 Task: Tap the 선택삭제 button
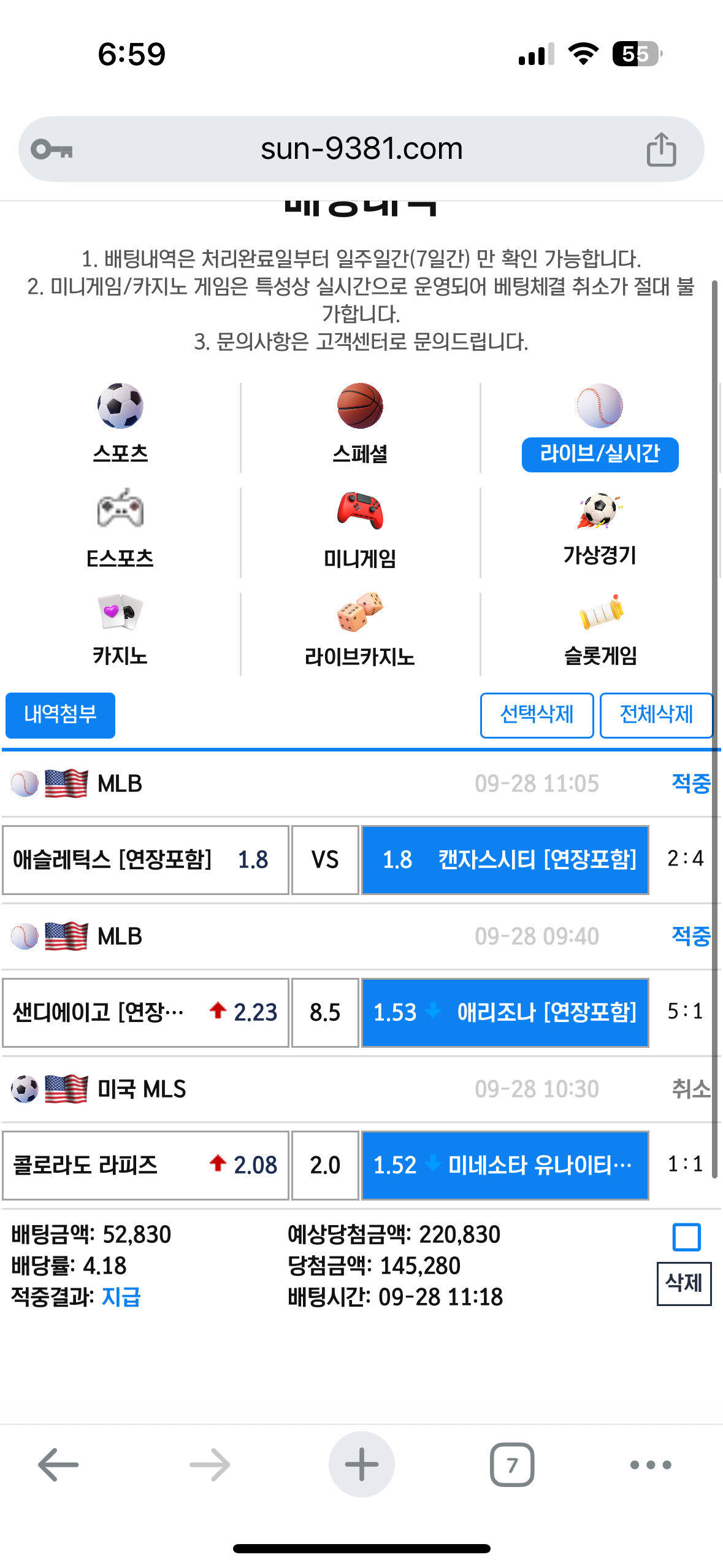click(537, 715)
